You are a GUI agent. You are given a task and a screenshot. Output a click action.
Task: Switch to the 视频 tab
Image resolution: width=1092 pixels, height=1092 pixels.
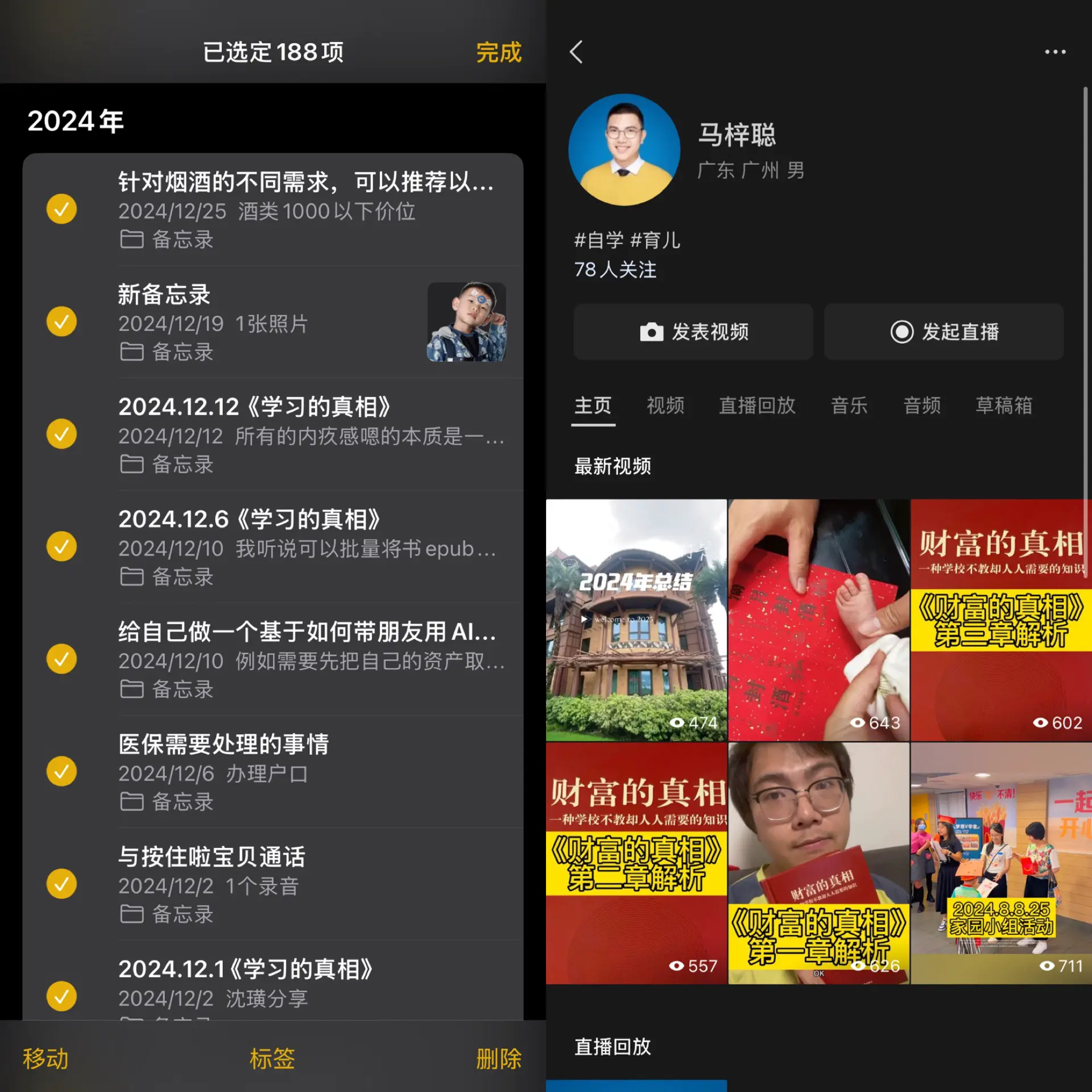tap(665, 406)
